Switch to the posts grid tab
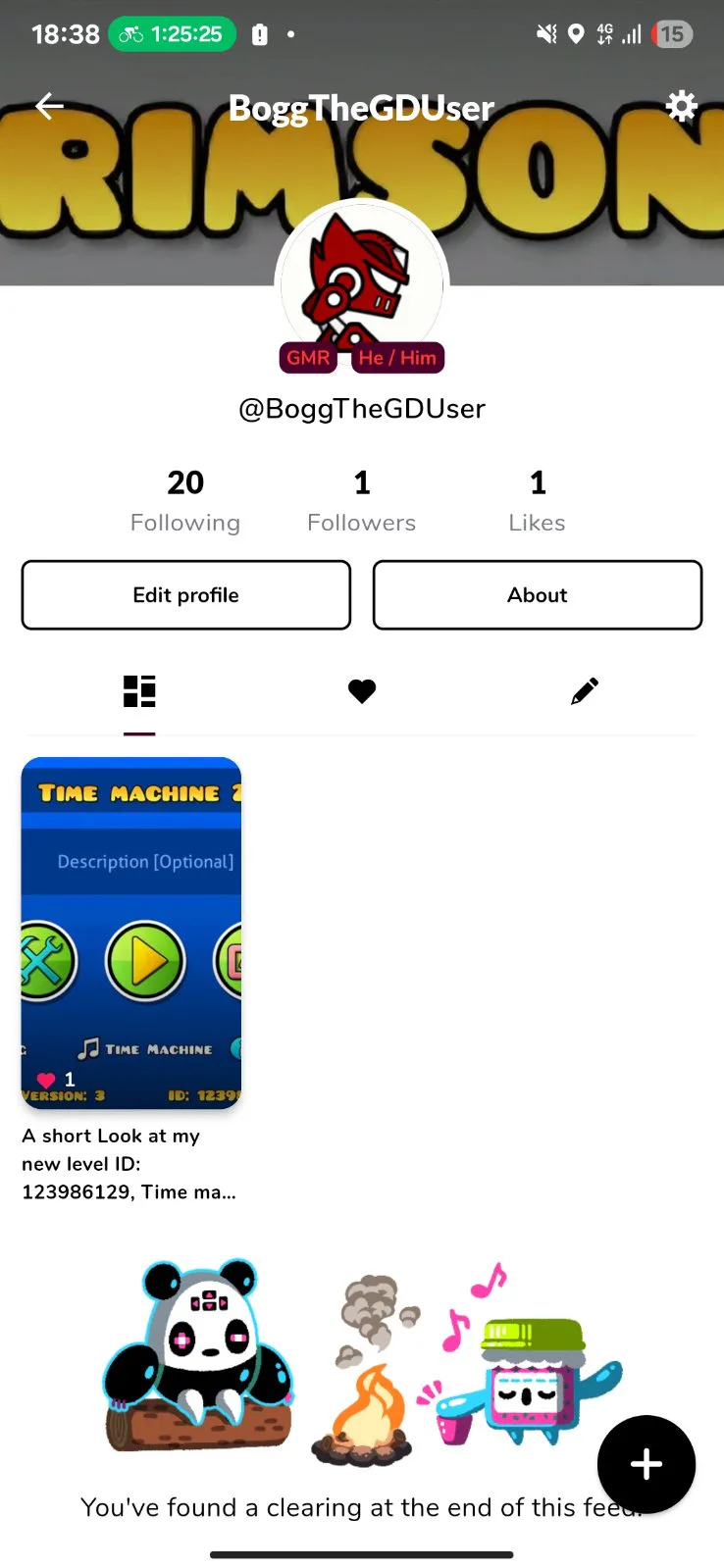 (x=139, y=691)
